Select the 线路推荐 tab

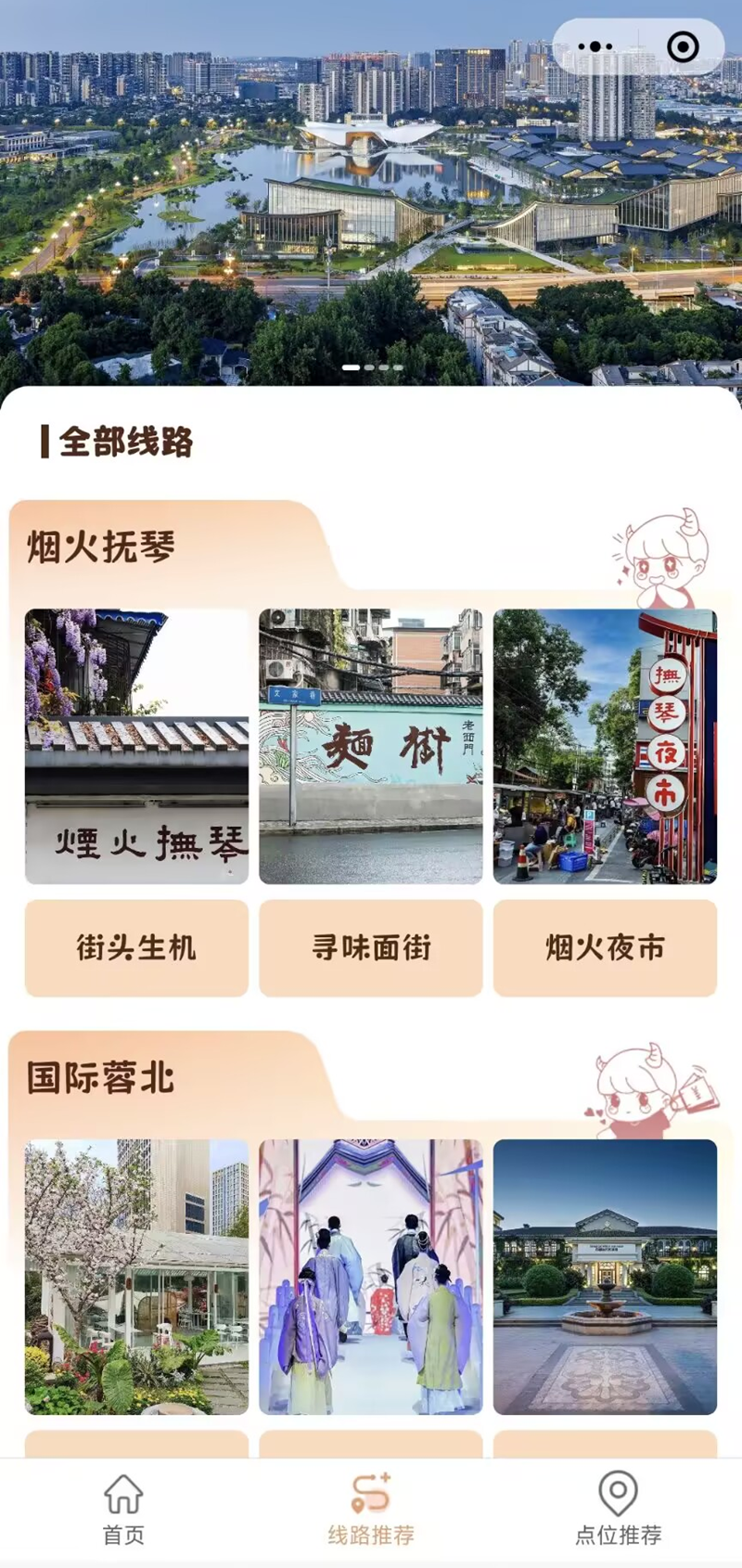[x=371, y=1510]
